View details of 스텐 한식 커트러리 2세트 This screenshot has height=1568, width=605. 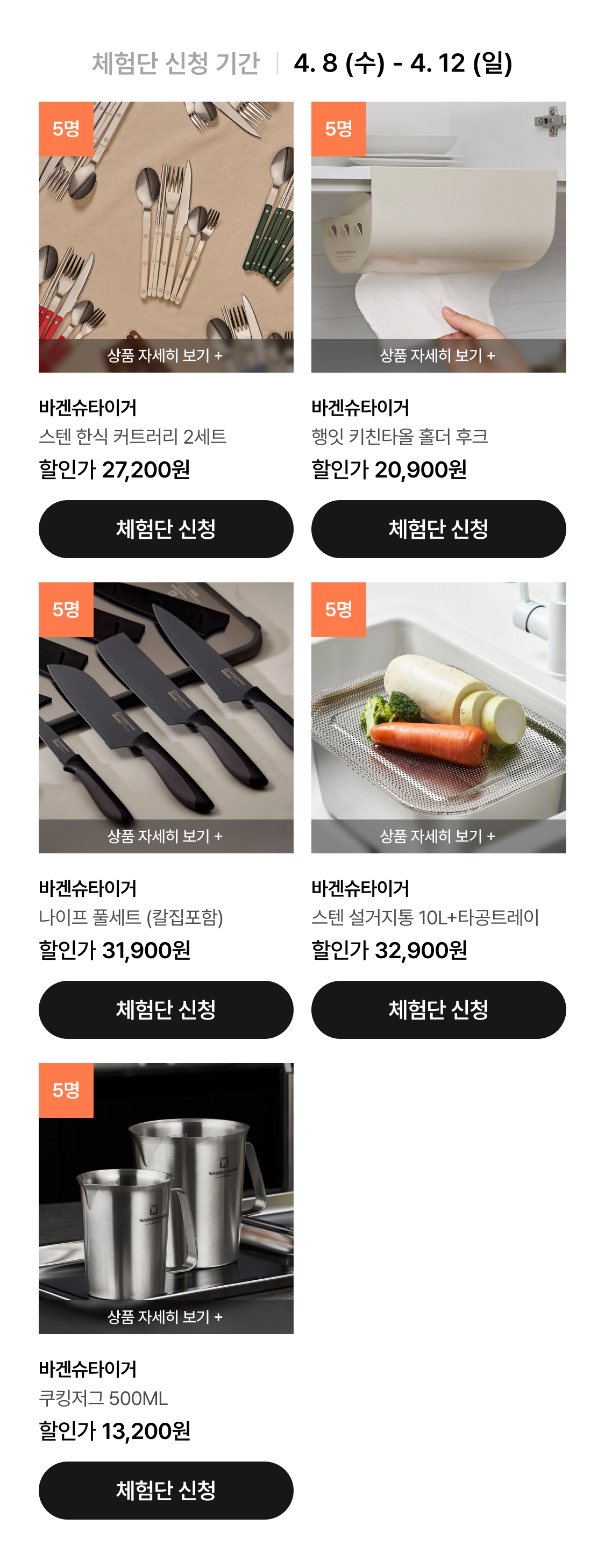coord(166,355)
